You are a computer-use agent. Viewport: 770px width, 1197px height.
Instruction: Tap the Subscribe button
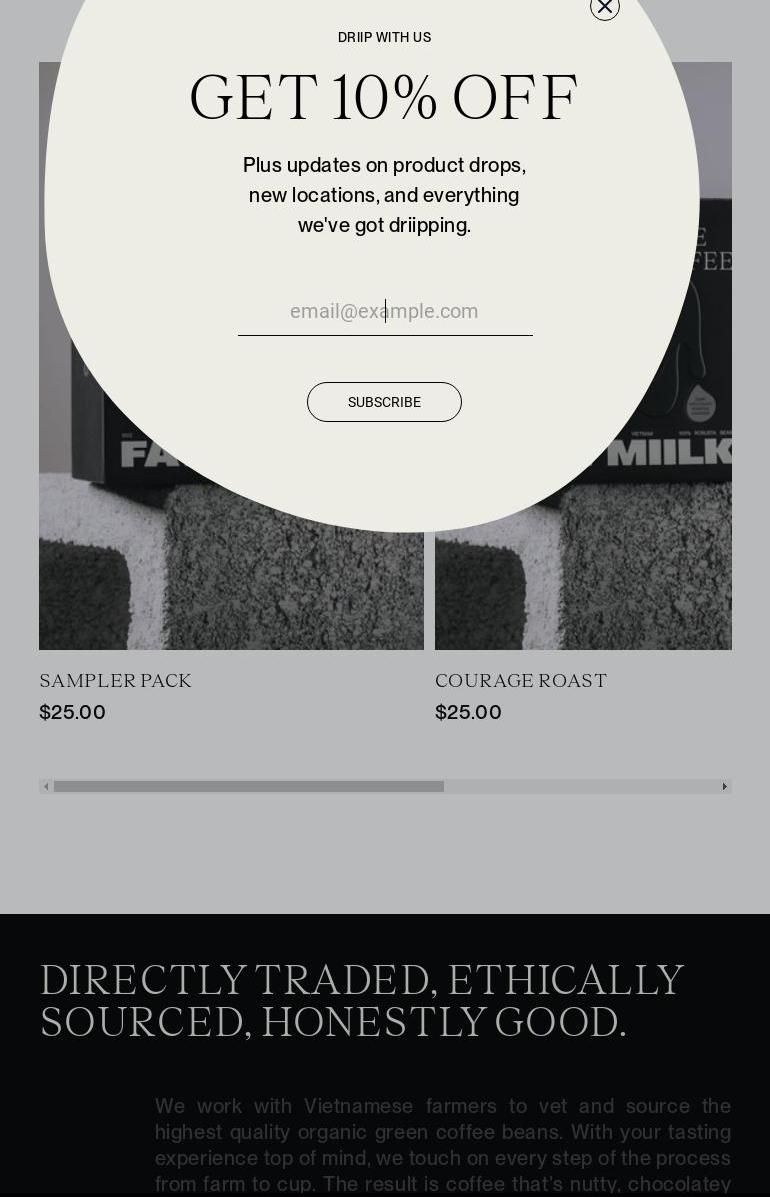[x=384, y=402]
